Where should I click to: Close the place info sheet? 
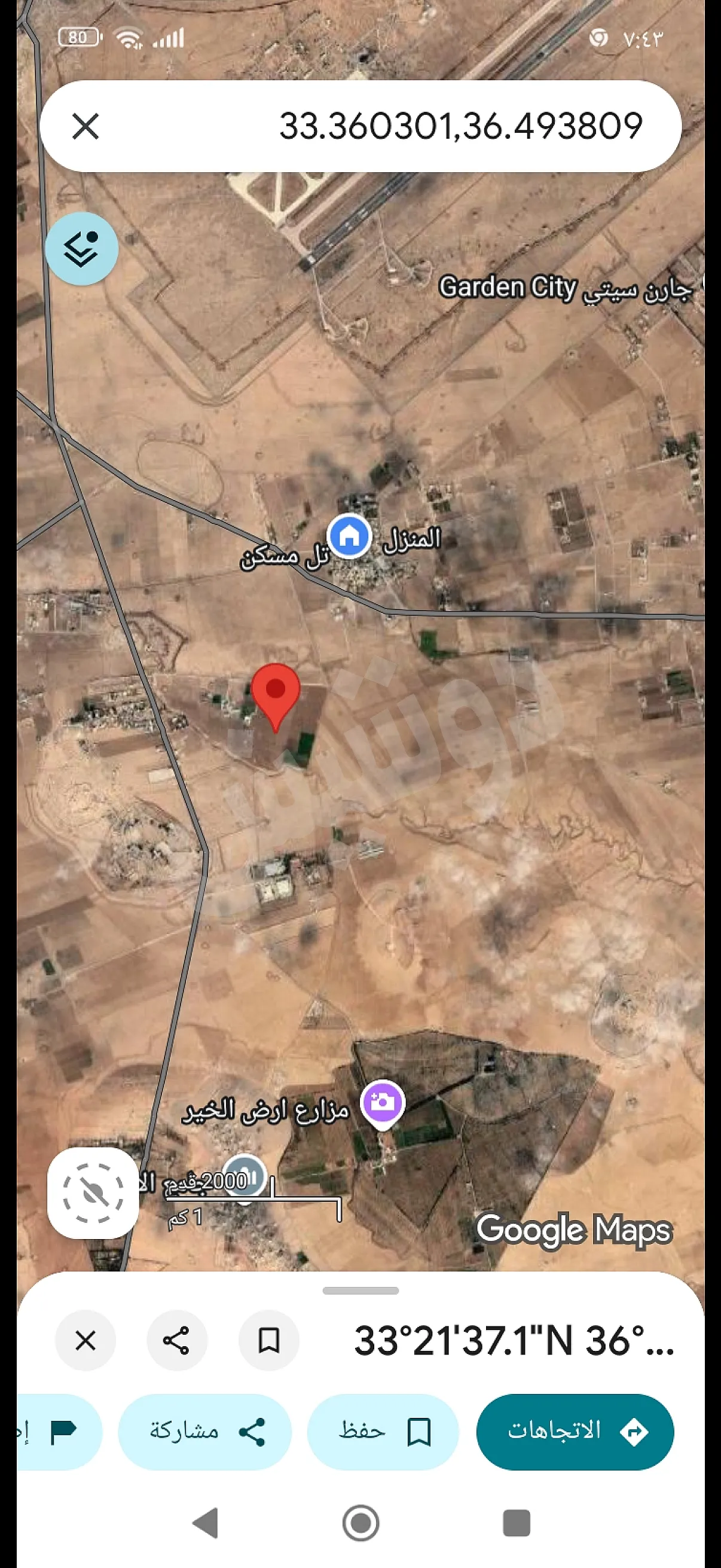85,1340
